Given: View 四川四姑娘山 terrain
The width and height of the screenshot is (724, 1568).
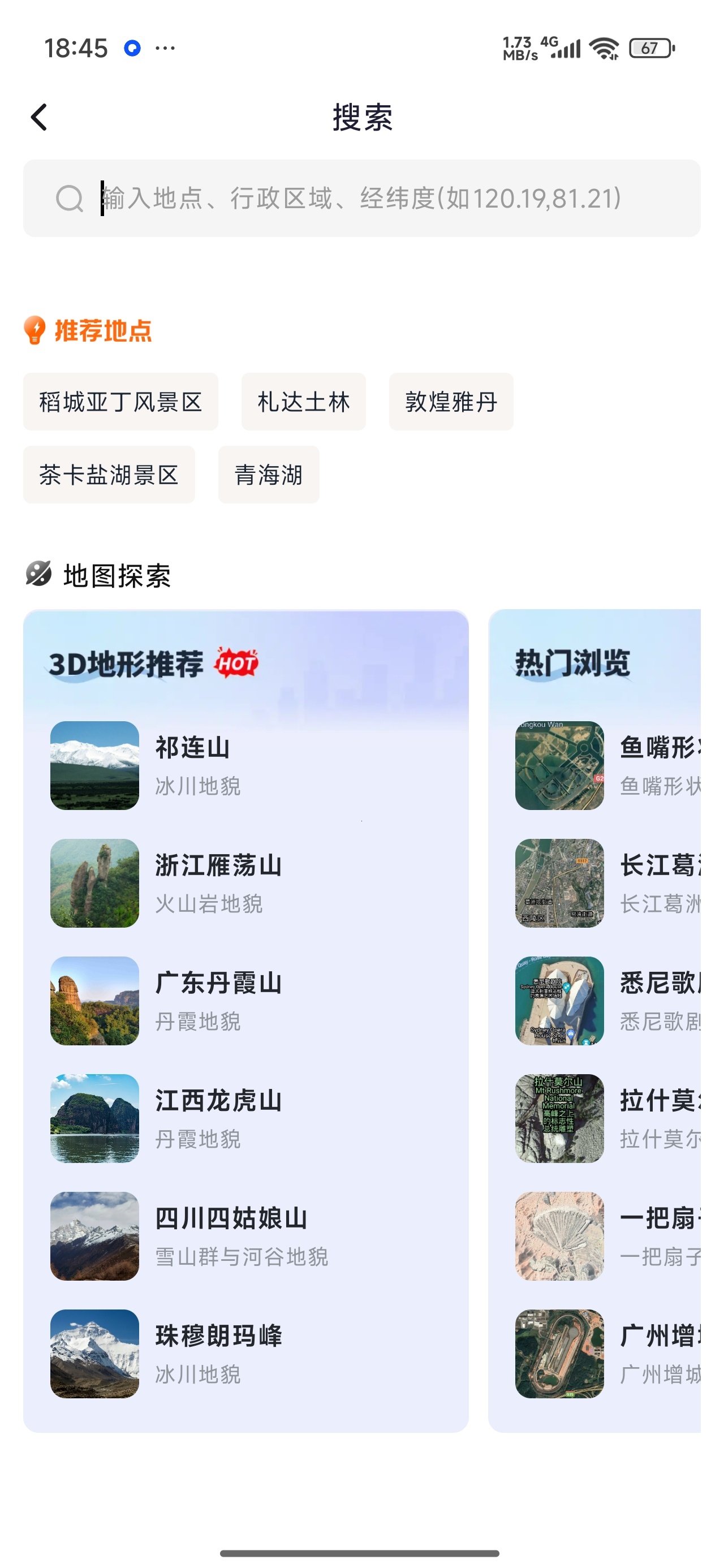Looking at the screenshot, I should 246,1235.
